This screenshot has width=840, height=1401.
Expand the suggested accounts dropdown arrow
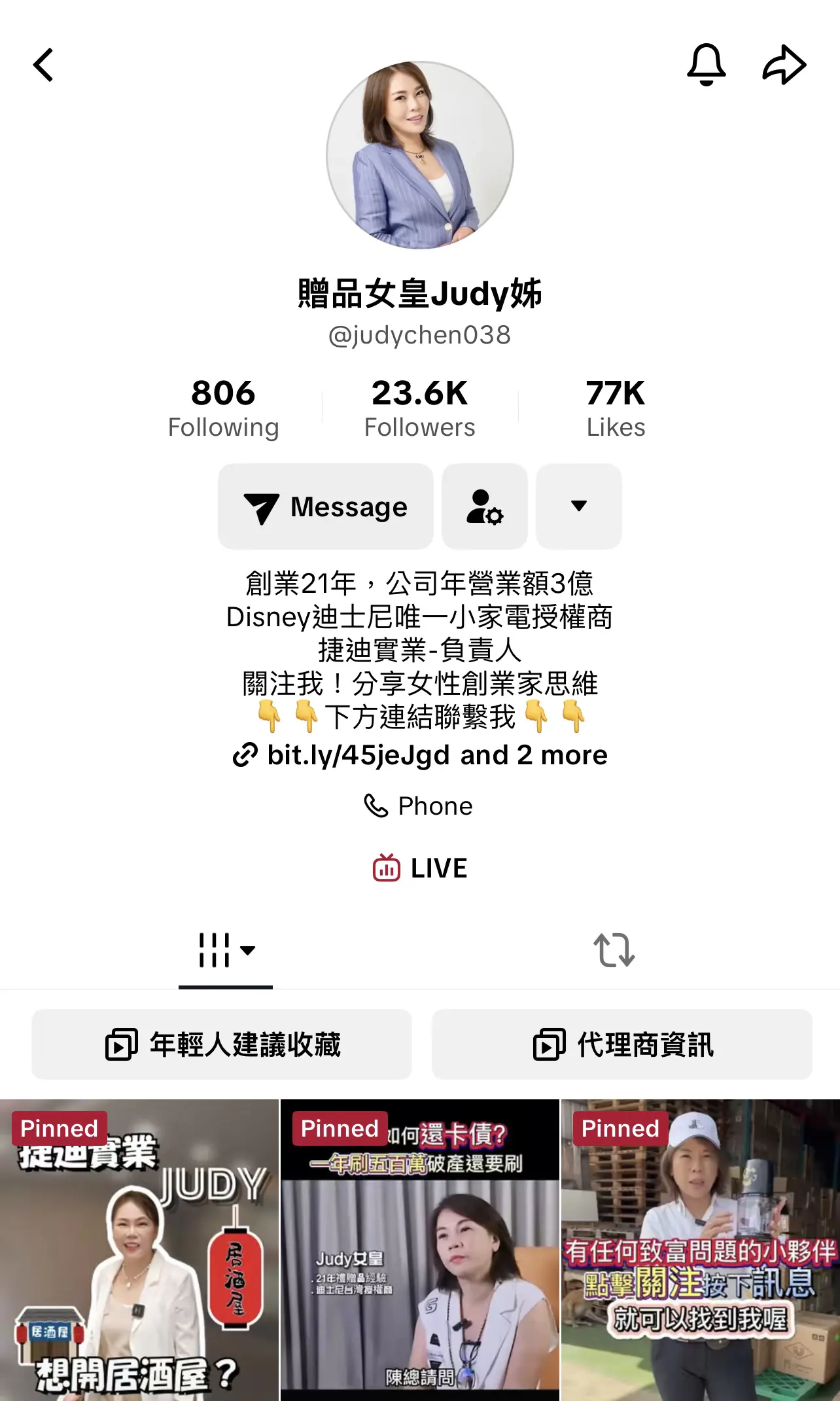(x=579, y=506)
